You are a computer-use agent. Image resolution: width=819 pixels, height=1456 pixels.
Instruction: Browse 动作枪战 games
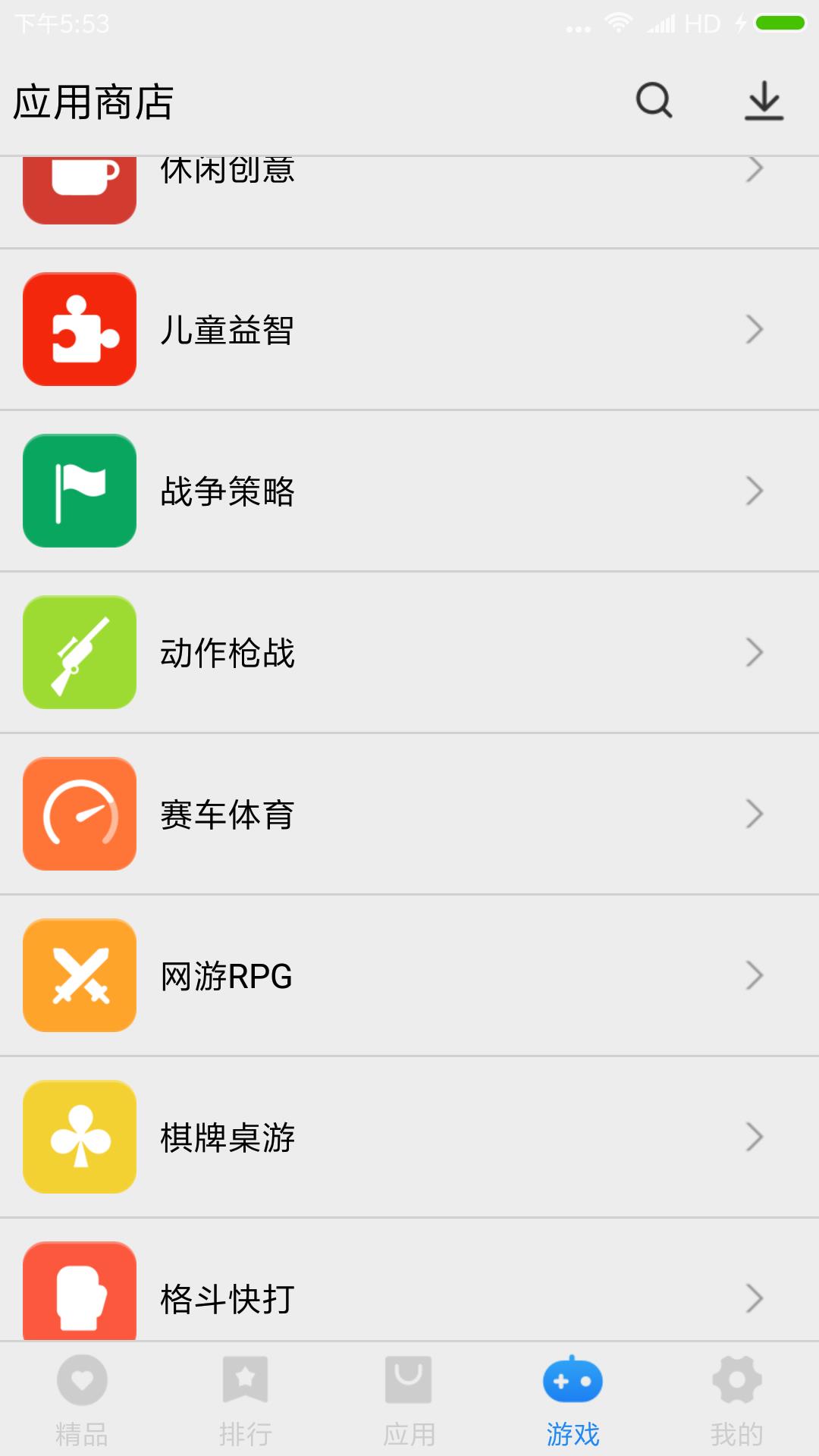click(409, 652)
